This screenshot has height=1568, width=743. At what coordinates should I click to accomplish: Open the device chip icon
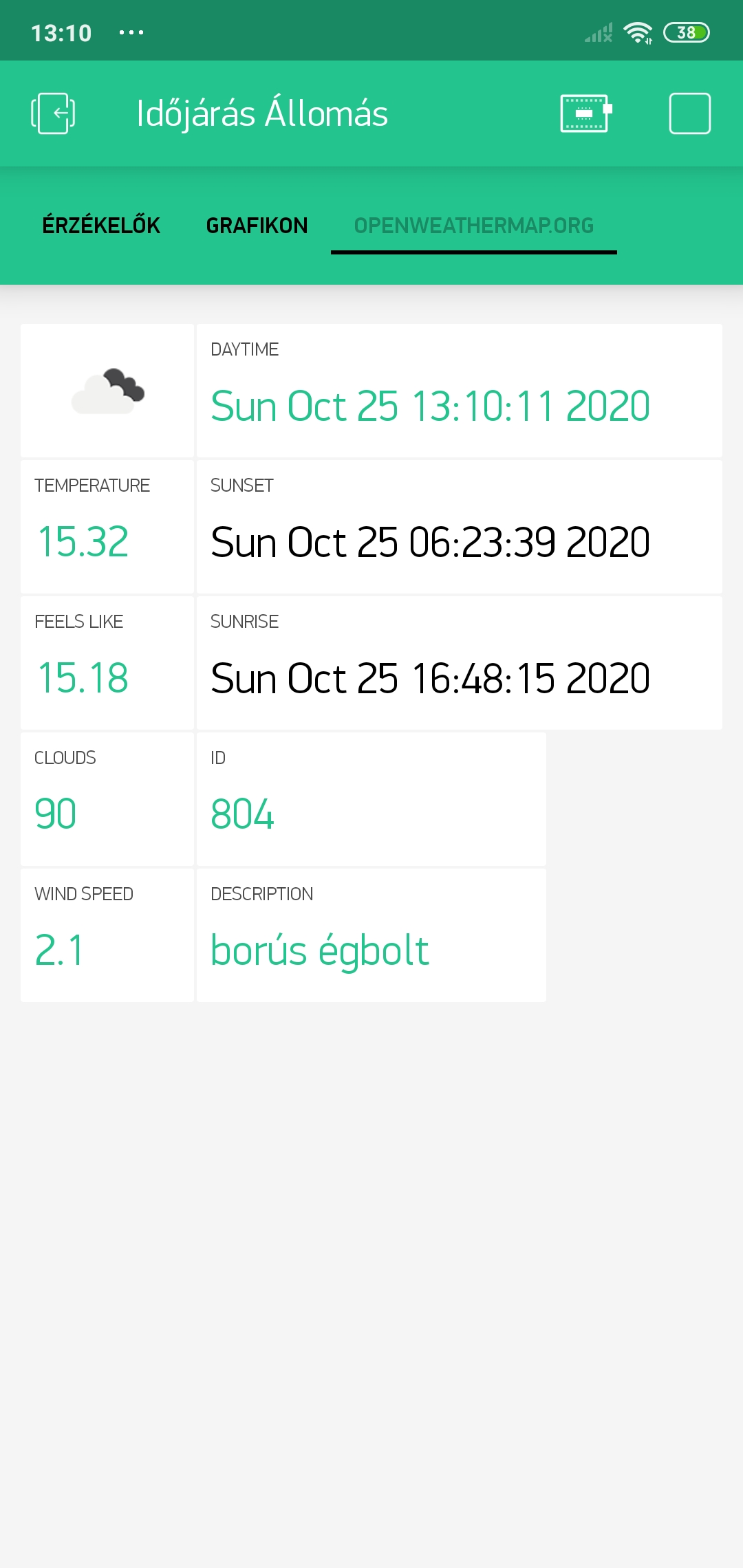(x=586, y=113)
